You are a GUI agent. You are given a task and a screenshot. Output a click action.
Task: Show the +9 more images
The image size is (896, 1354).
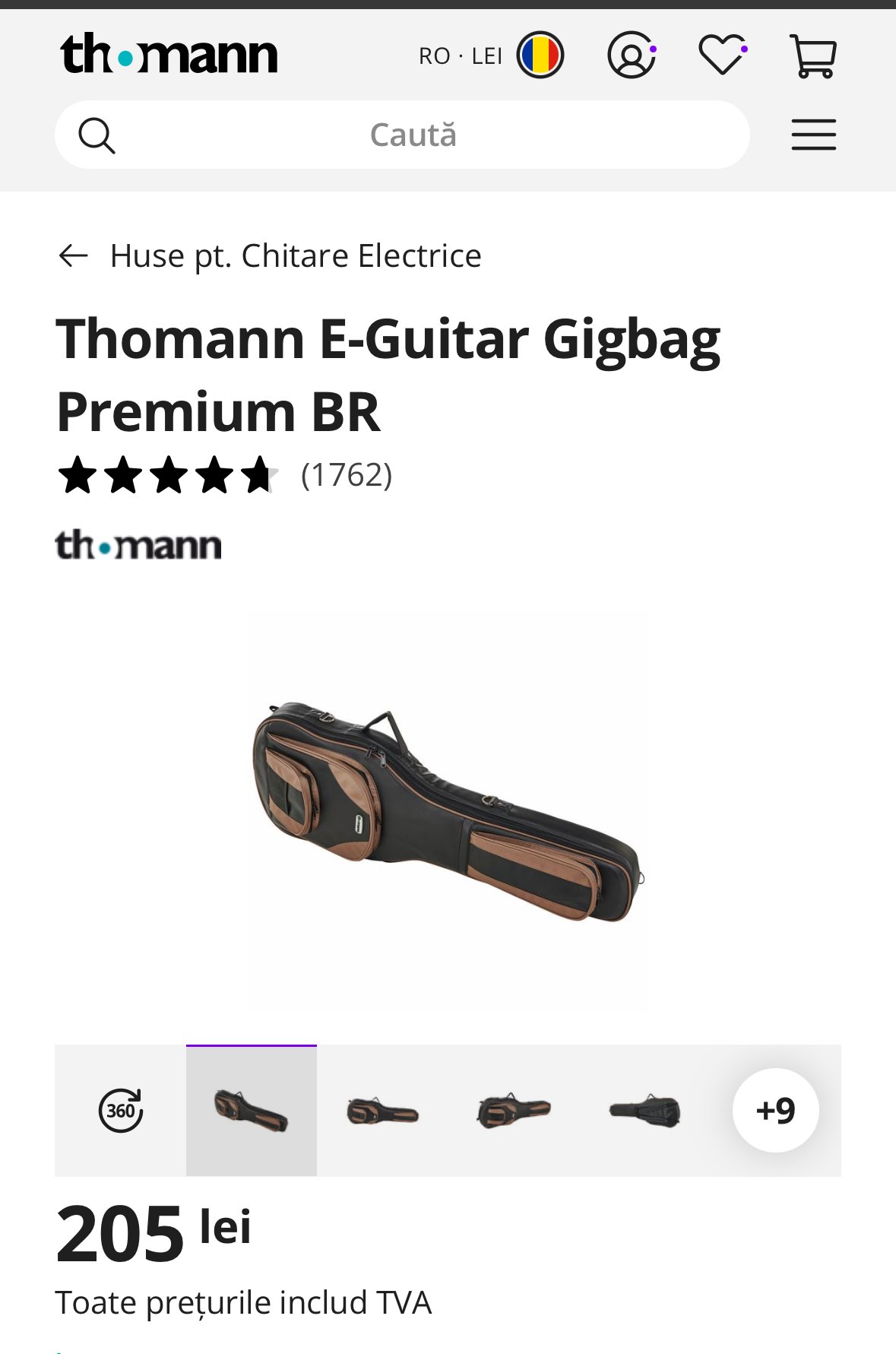coord(775,1111)
